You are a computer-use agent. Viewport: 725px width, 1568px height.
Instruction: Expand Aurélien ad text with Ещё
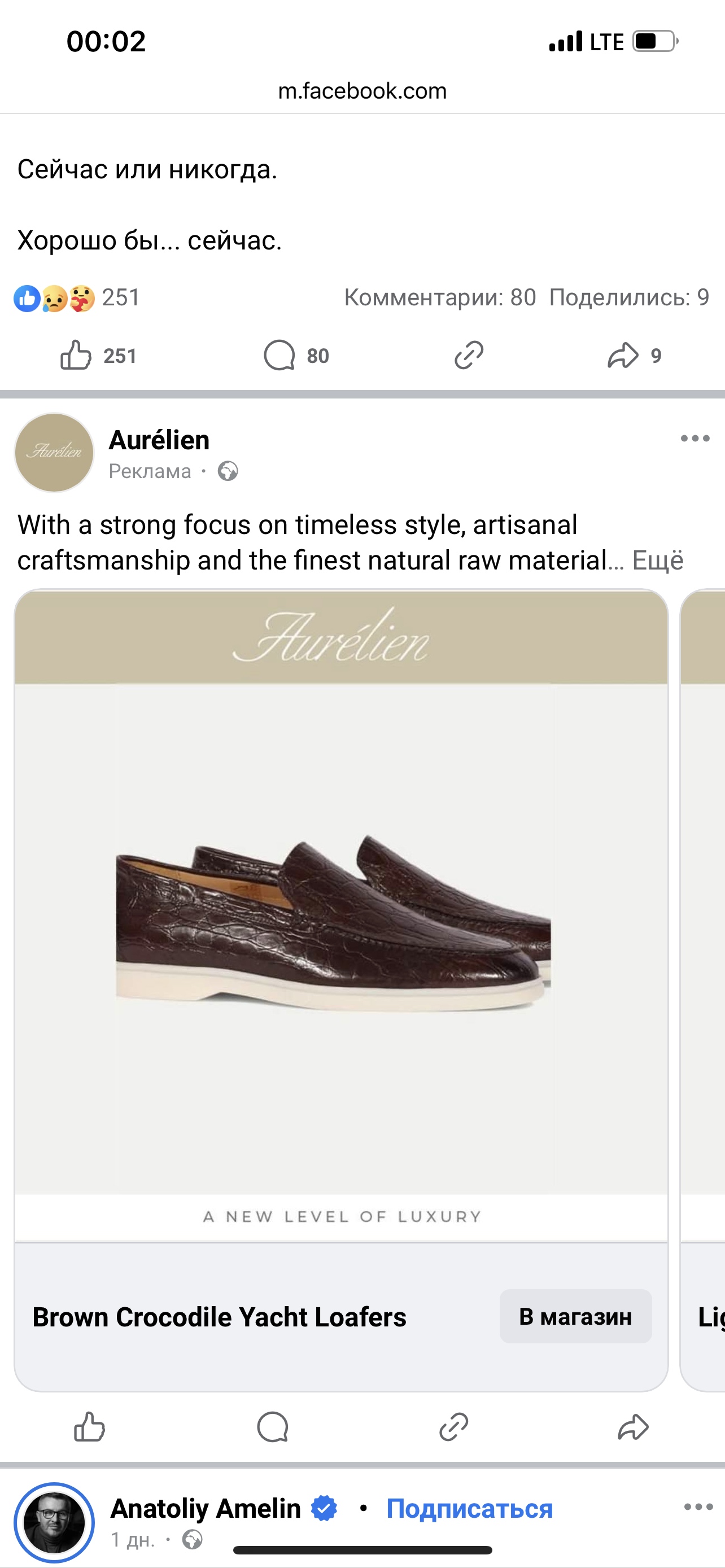(657, 560)
